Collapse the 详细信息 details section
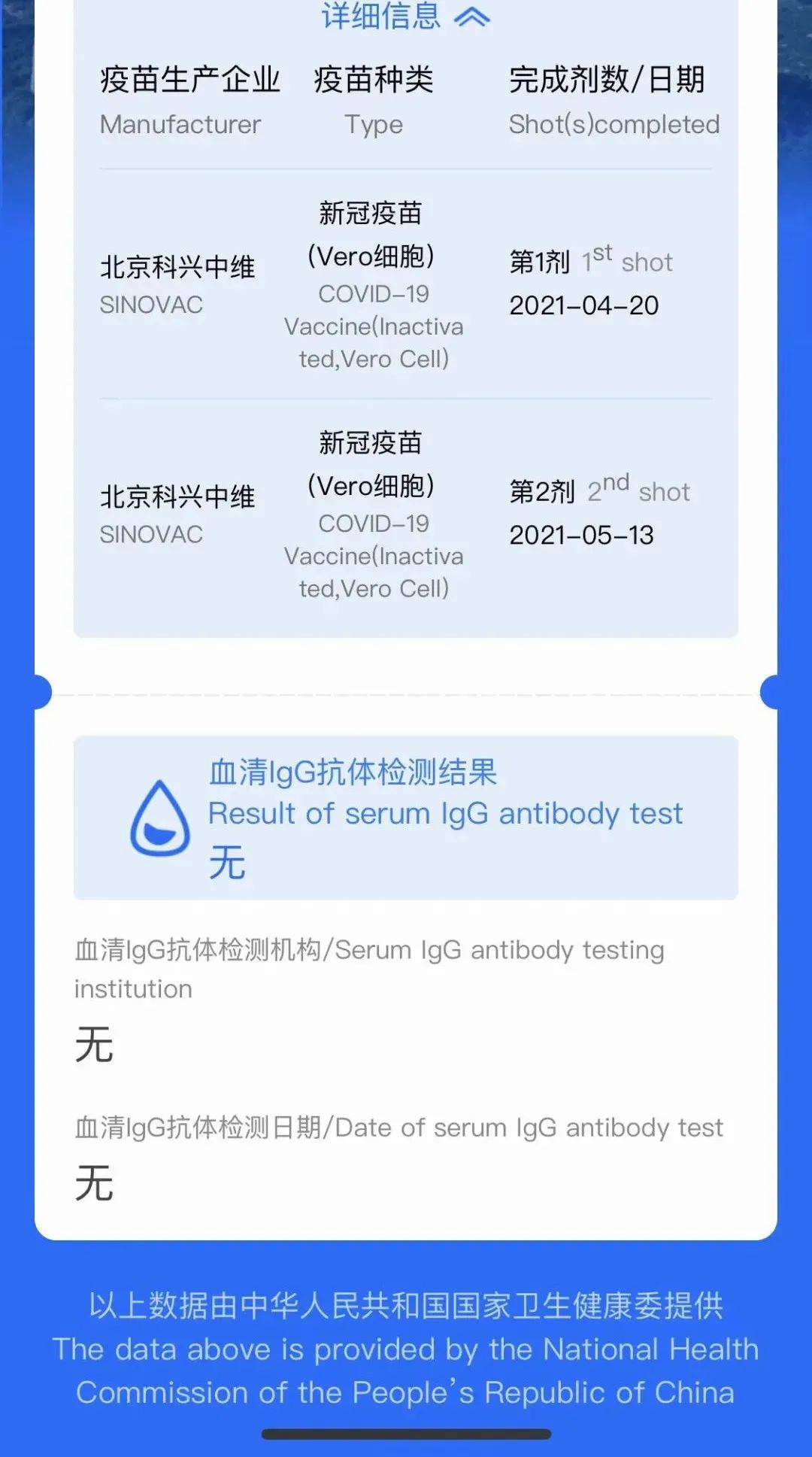This screenshot has width=812, height=1457. (x=406, y=16)
